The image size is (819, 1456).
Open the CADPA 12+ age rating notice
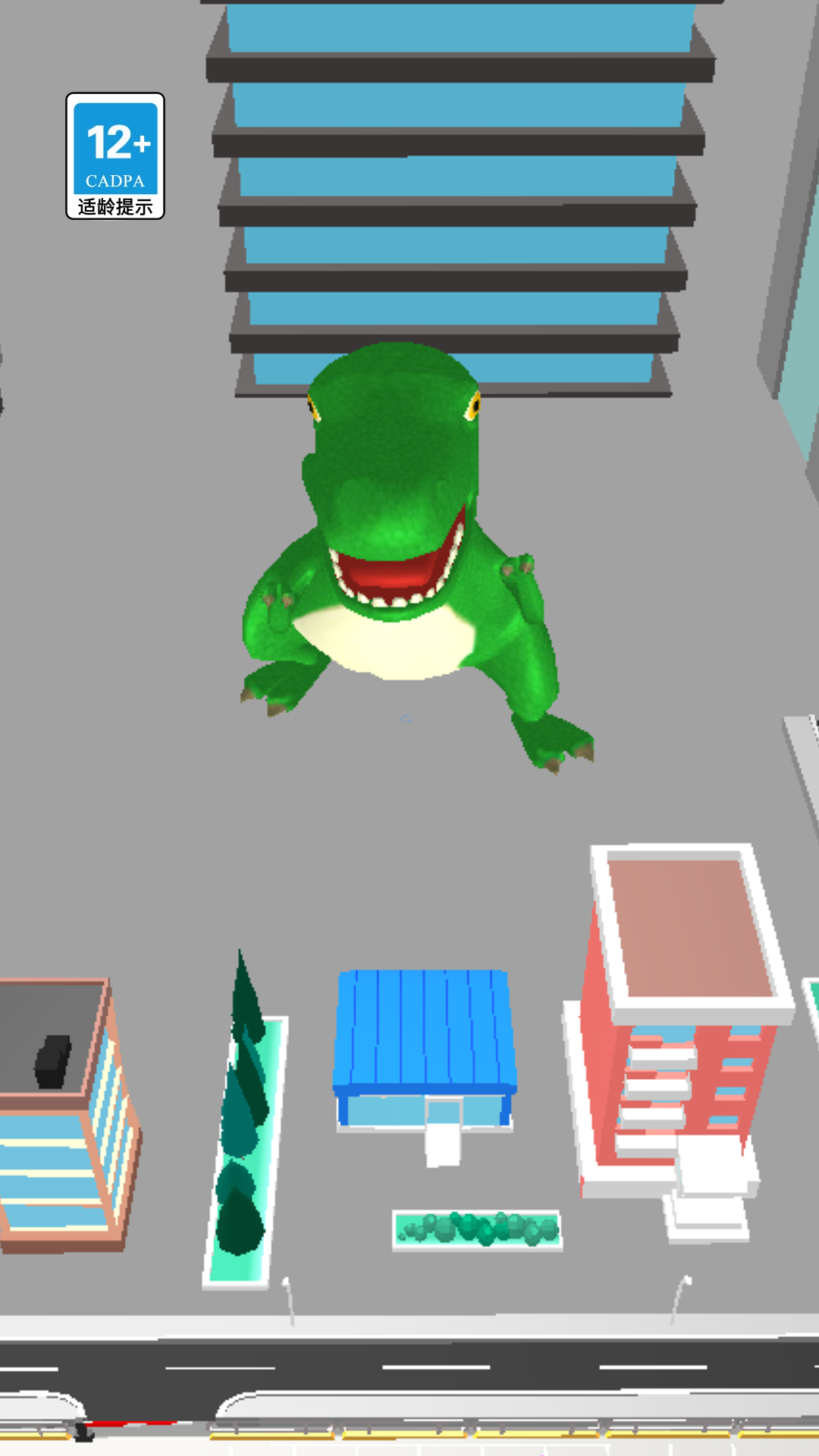115,156
